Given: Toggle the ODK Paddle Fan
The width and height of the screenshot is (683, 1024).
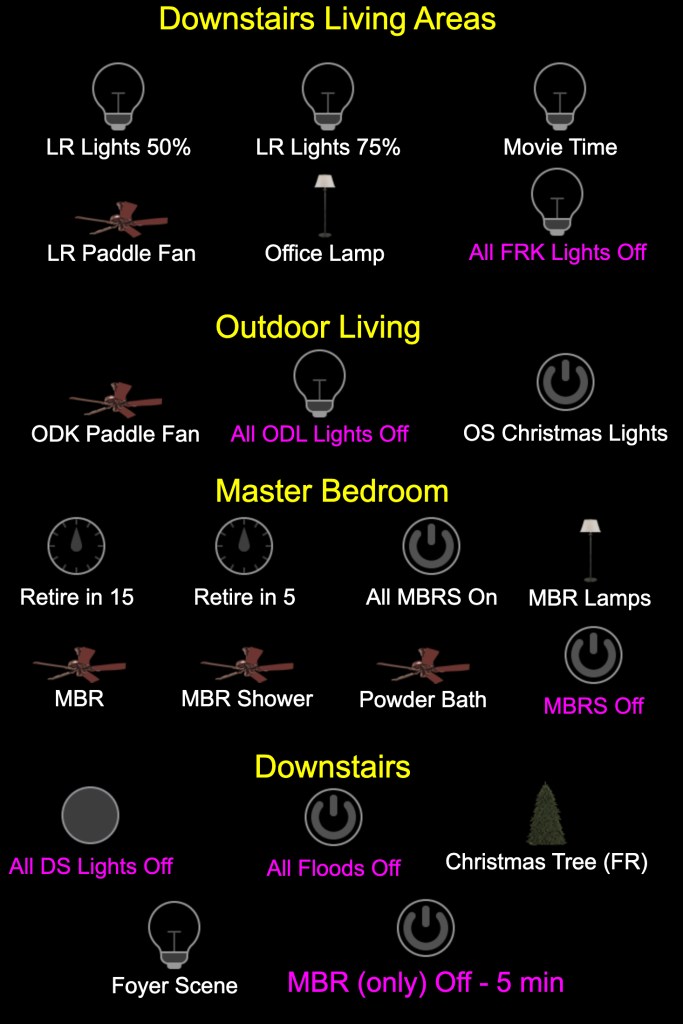Looking at the screenshot, I should pyautogui.click(x=115, y=399).
